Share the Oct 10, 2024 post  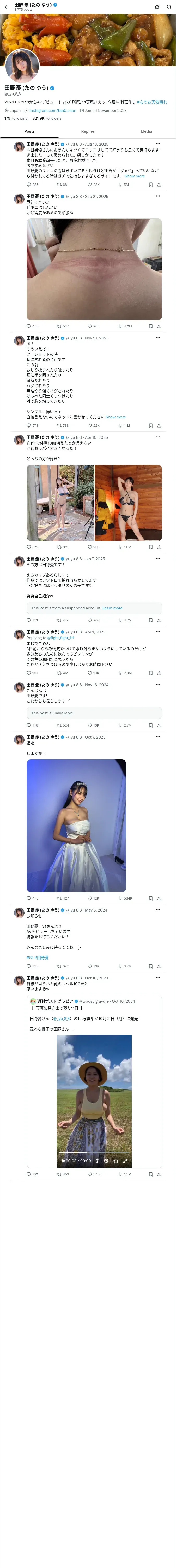[x=159, y=1174]
